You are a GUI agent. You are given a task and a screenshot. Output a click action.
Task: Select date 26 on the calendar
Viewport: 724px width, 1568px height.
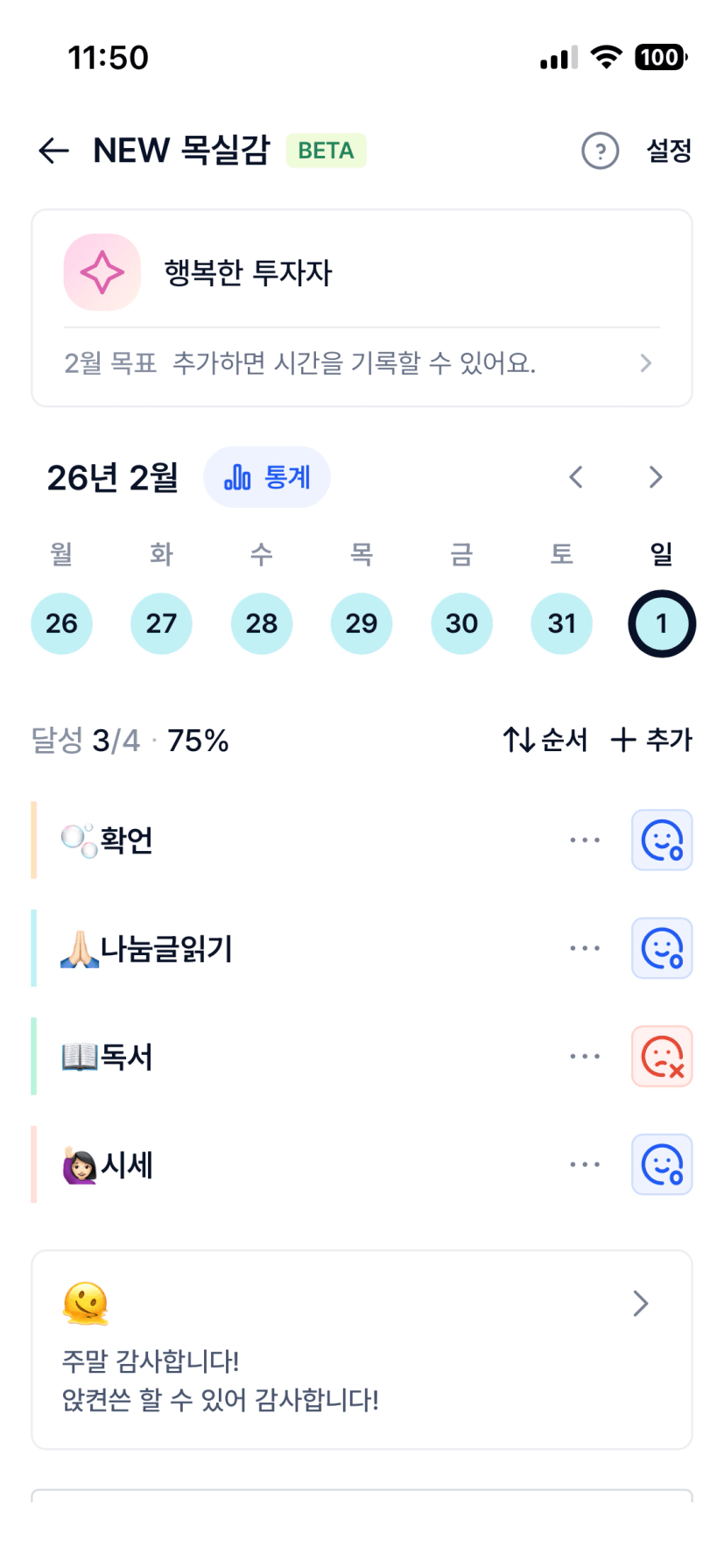pyautogui.click(x=61, y=623)
